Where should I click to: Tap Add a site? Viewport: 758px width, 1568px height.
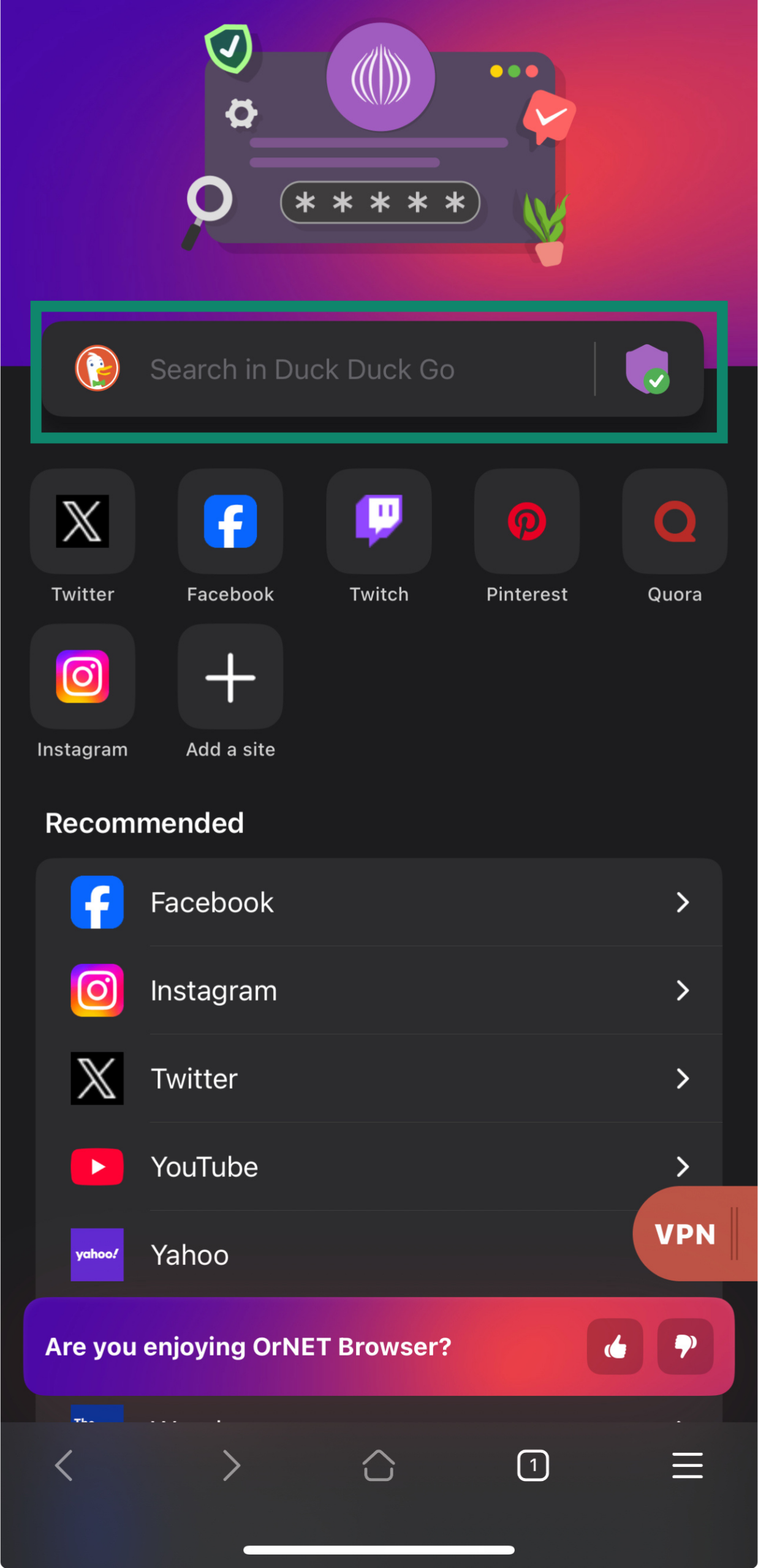tap(230, 677)
